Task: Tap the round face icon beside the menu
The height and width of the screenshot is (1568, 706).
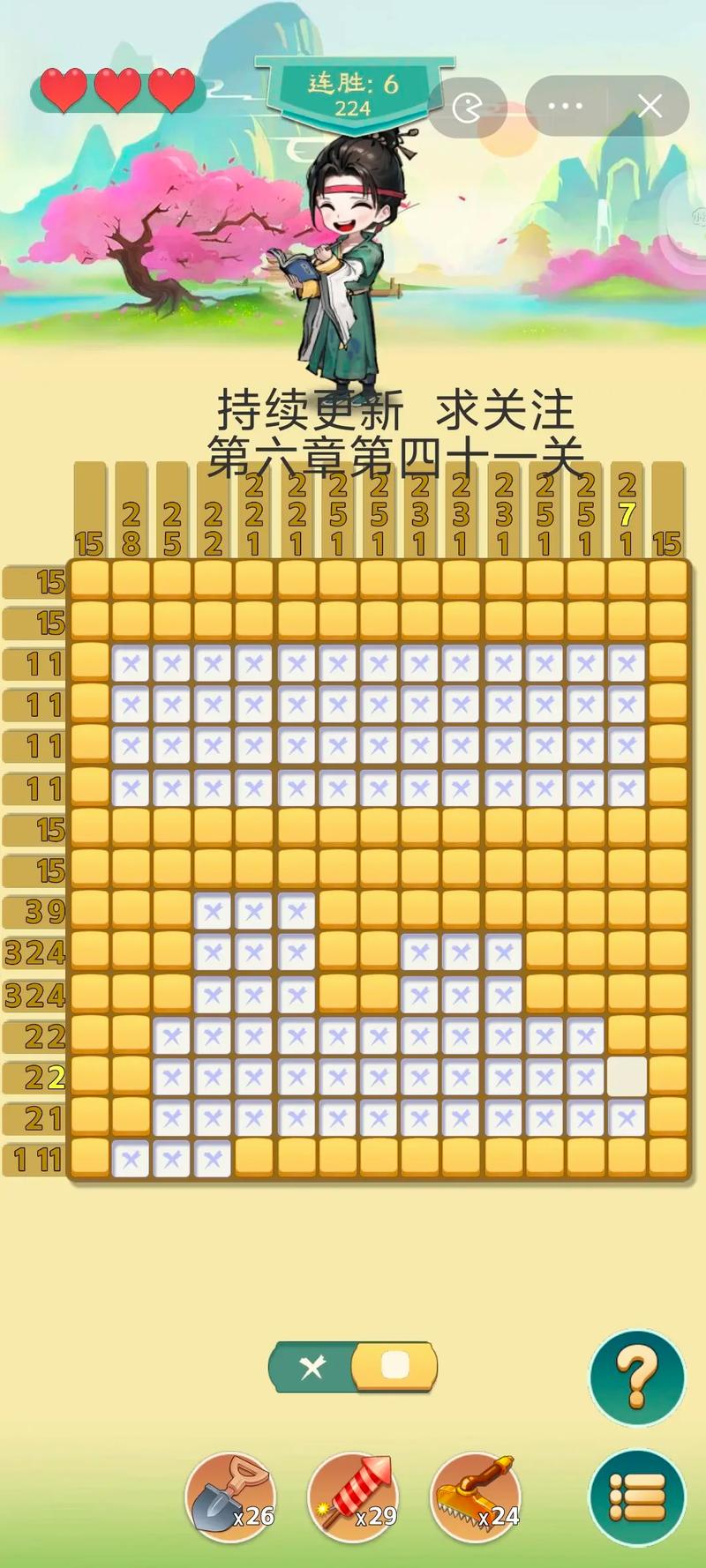Action: 466,108
